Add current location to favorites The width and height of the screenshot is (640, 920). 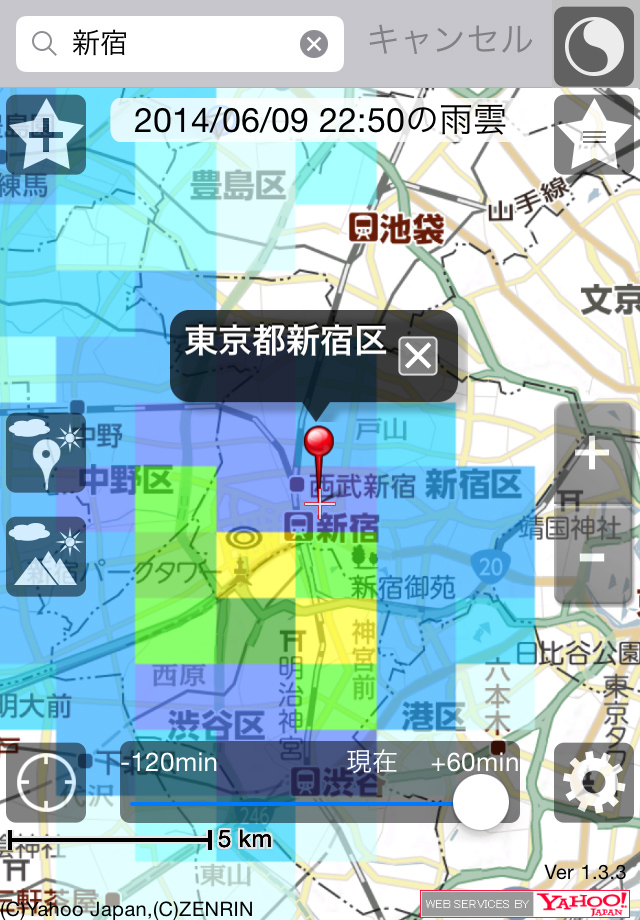click(x=45, y=134)
